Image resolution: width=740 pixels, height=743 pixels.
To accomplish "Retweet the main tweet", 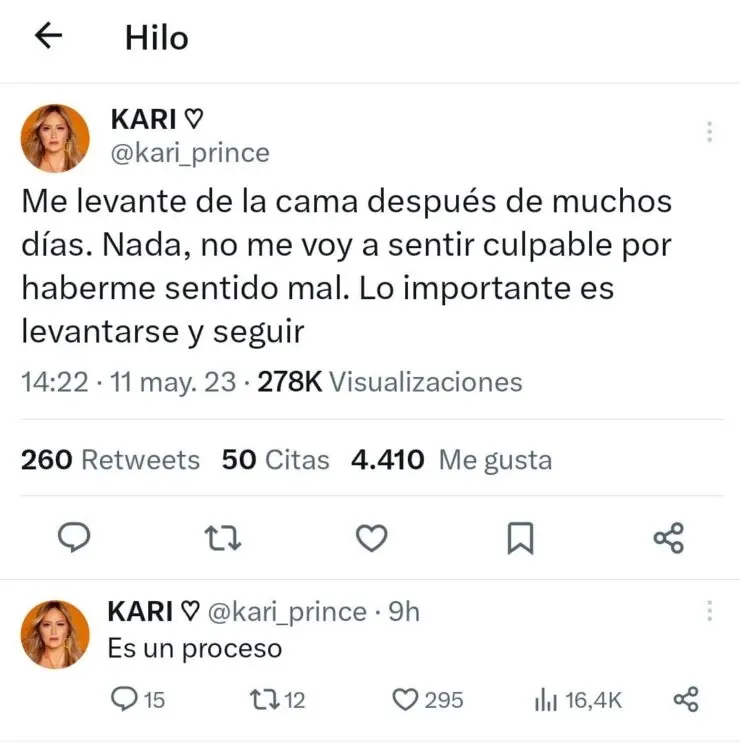I will coord(222,539).
